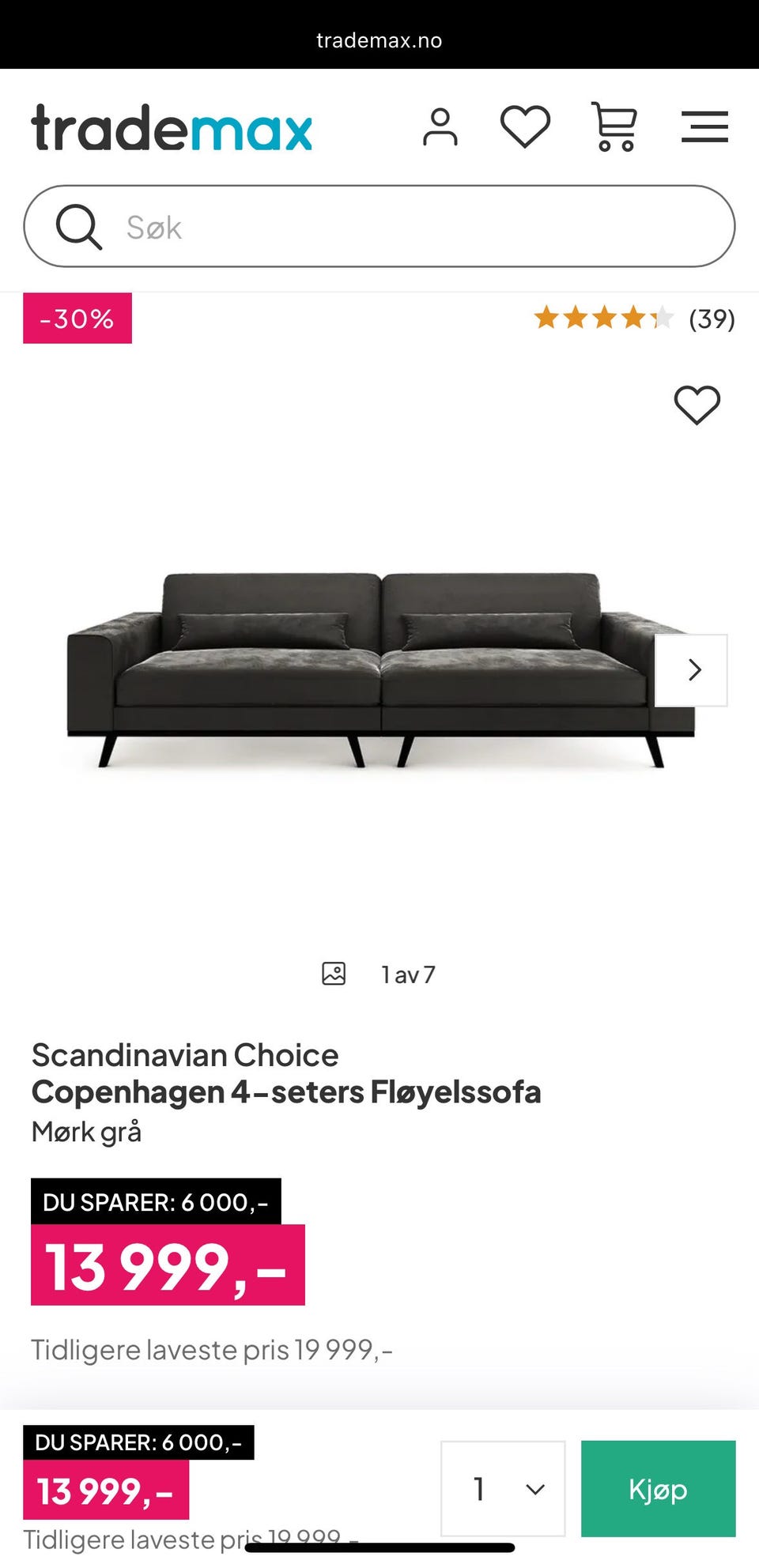Go to the trademax home logo
Screen dimensions: 759x1568
click(x=172, y=128)
